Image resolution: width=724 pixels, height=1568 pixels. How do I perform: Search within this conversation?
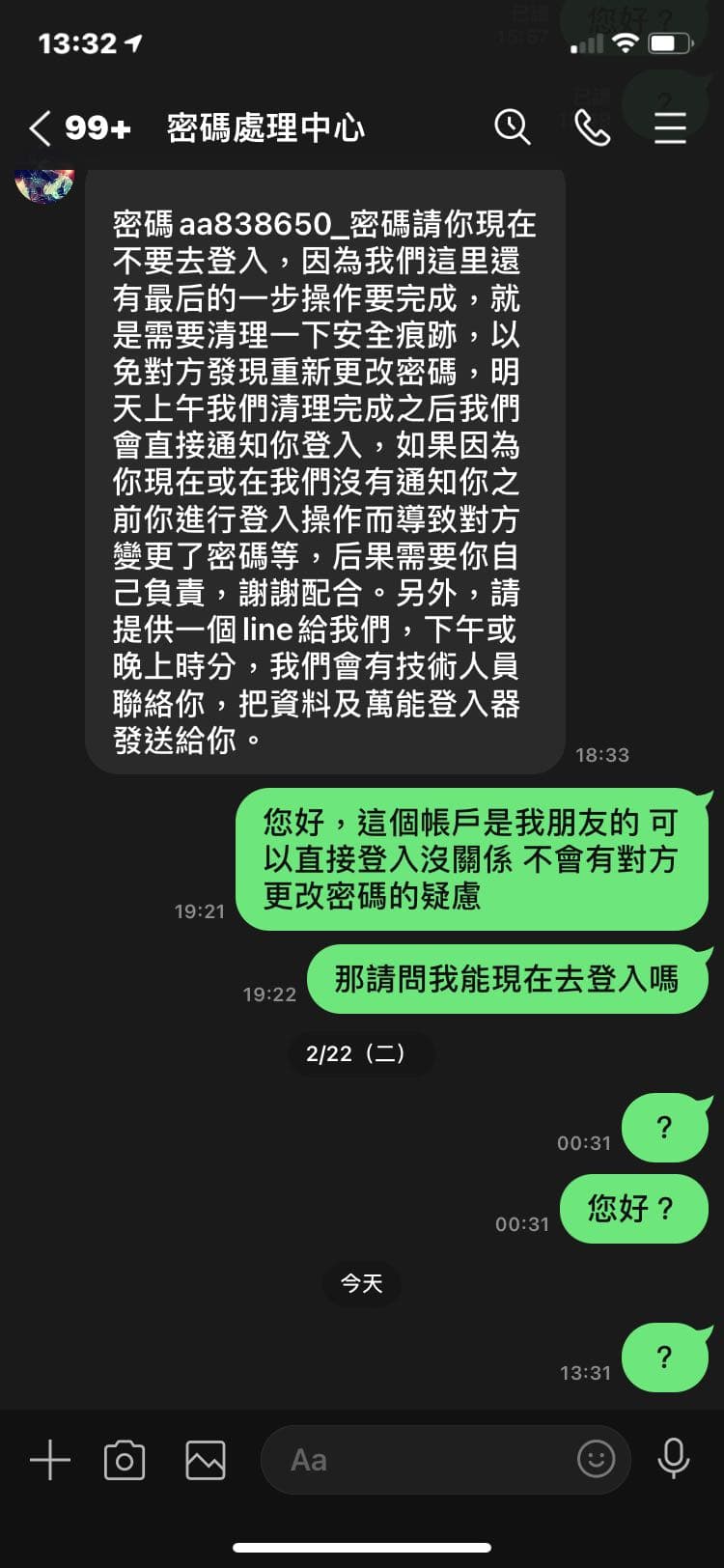coord(513,127)
